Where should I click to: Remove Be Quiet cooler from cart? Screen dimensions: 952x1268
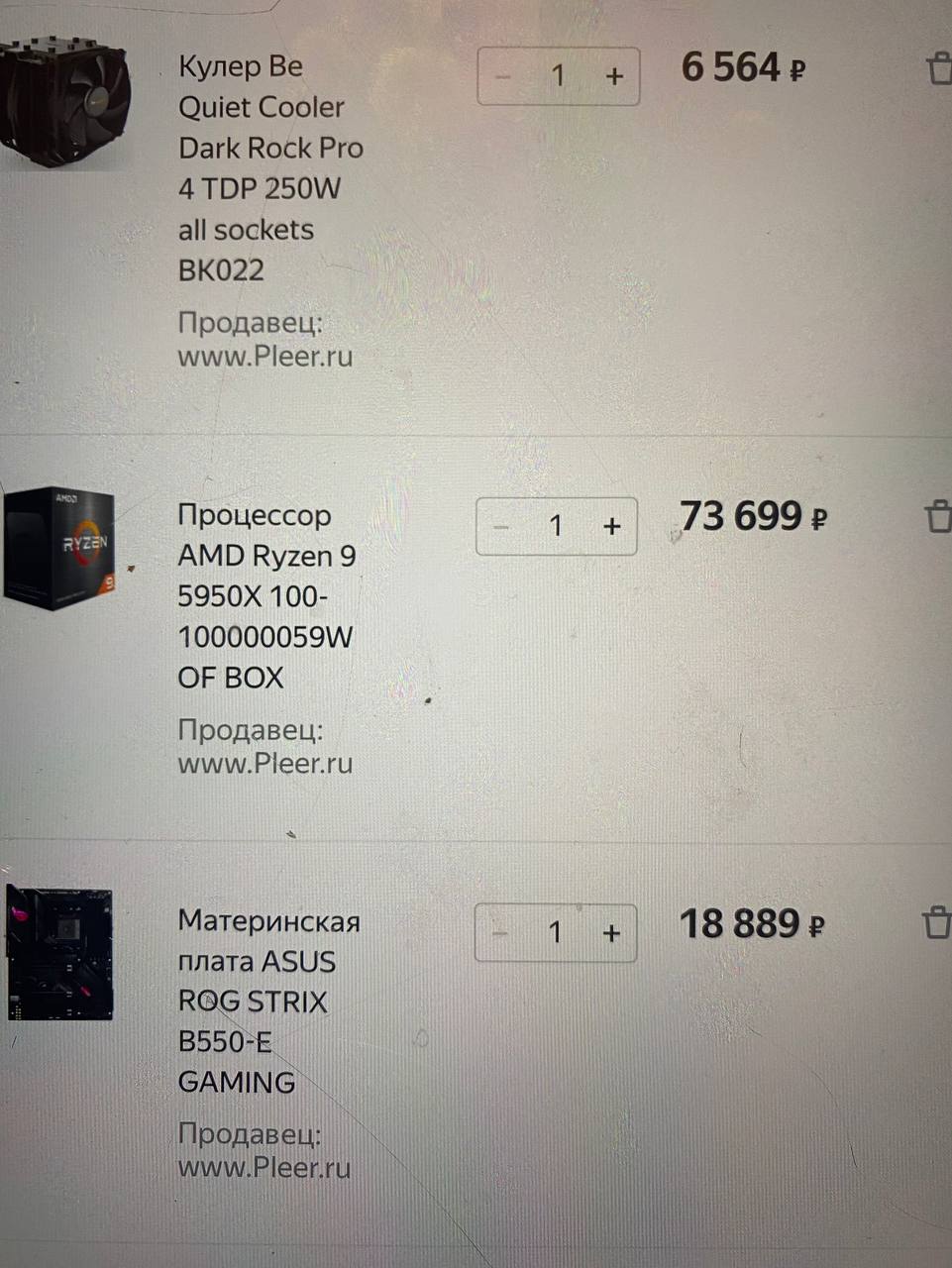[938, 69]
